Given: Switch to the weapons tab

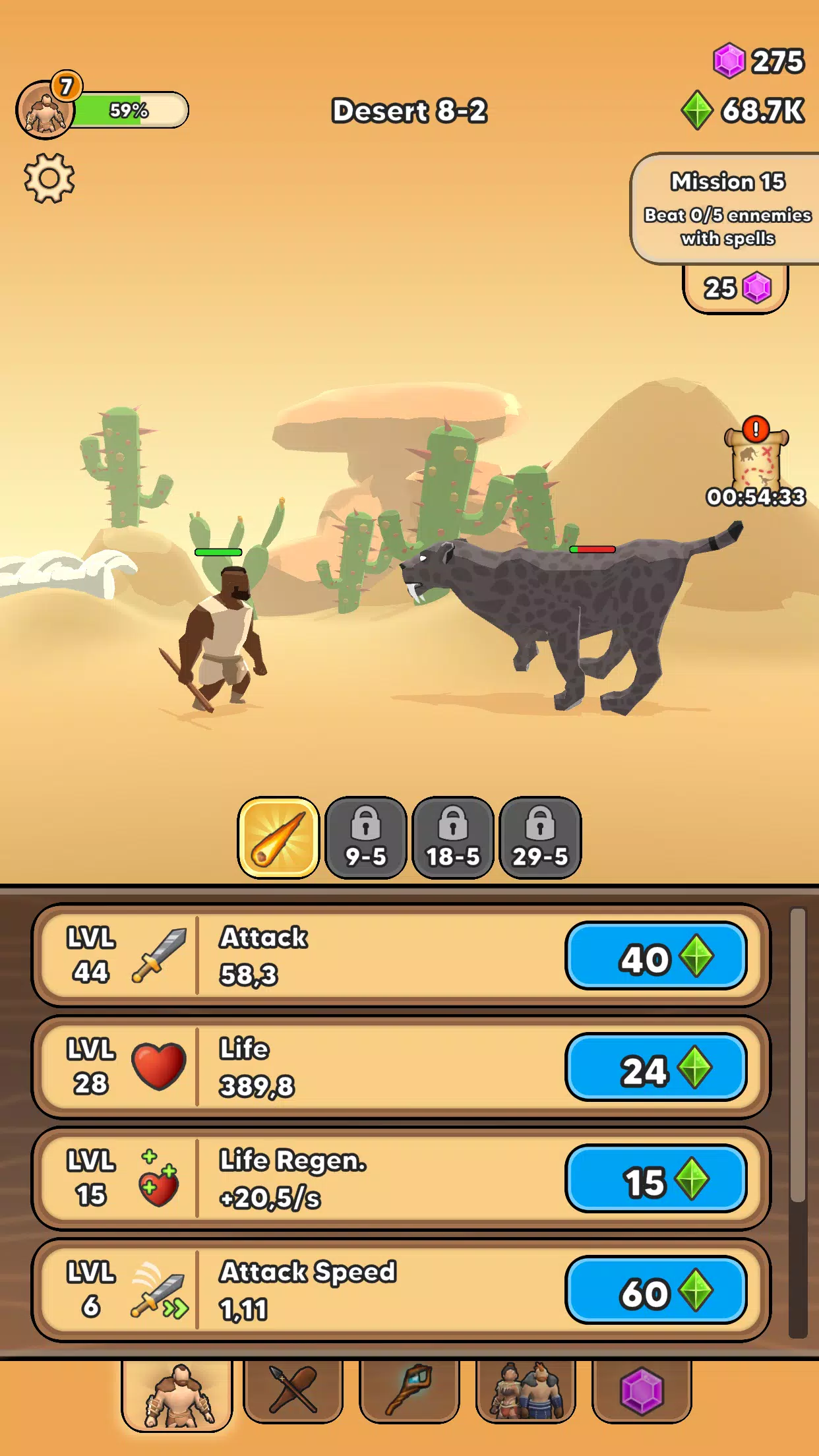Looking at the screenshot, I should (293, 1391).
